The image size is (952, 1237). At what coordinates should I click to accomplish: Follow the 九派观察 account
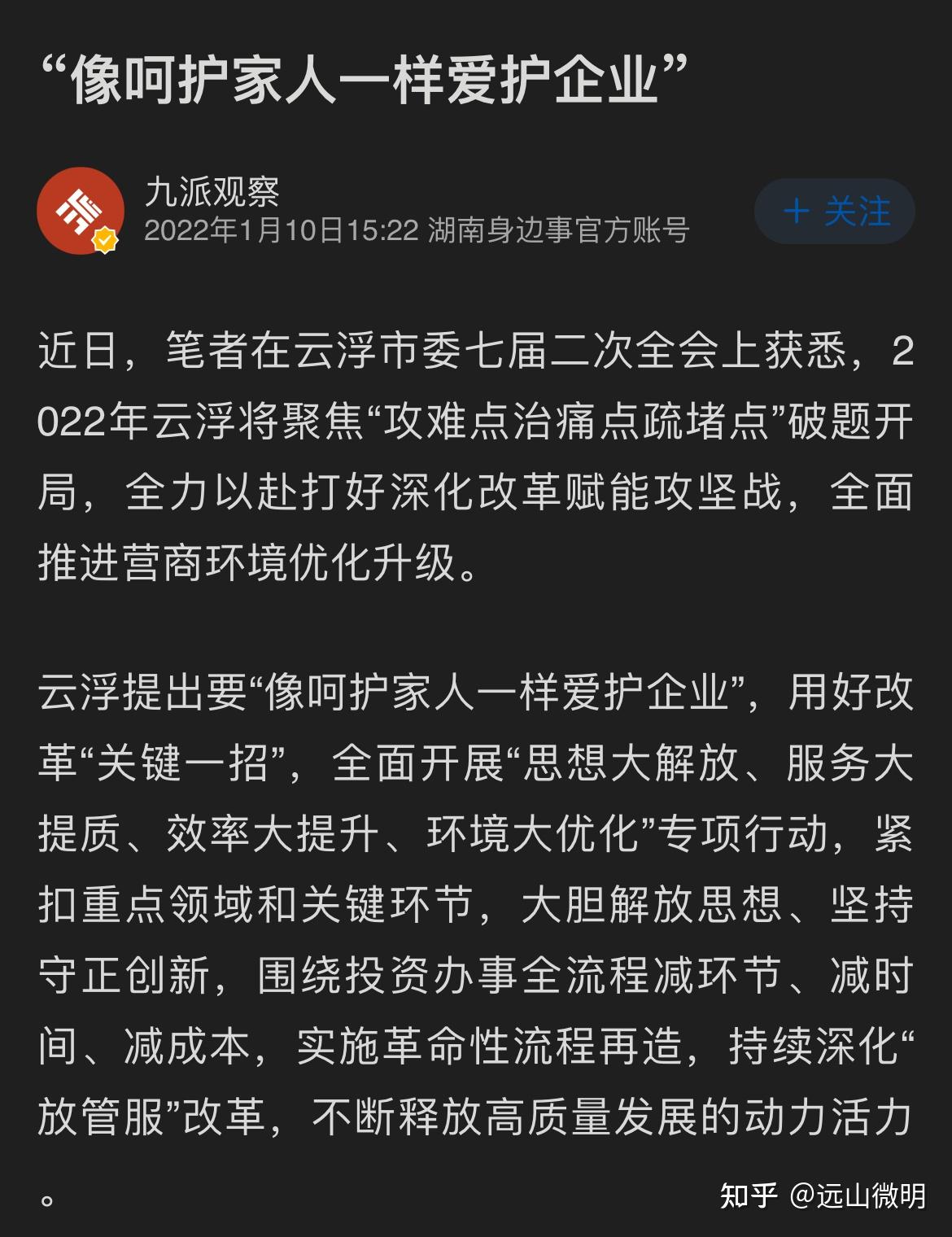[x=835, y=212]
